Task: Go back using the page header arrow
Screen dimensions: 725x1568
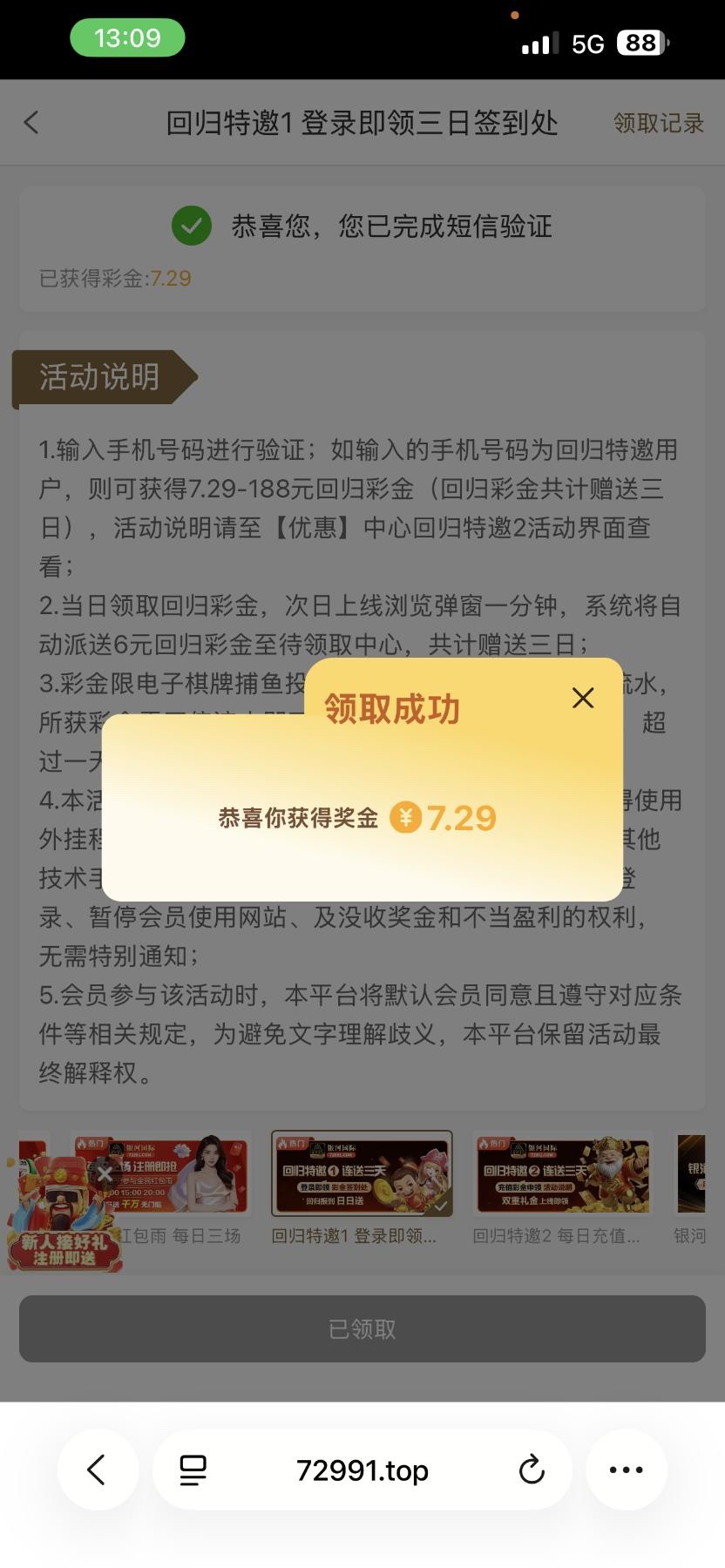Action: click(32, 123)
